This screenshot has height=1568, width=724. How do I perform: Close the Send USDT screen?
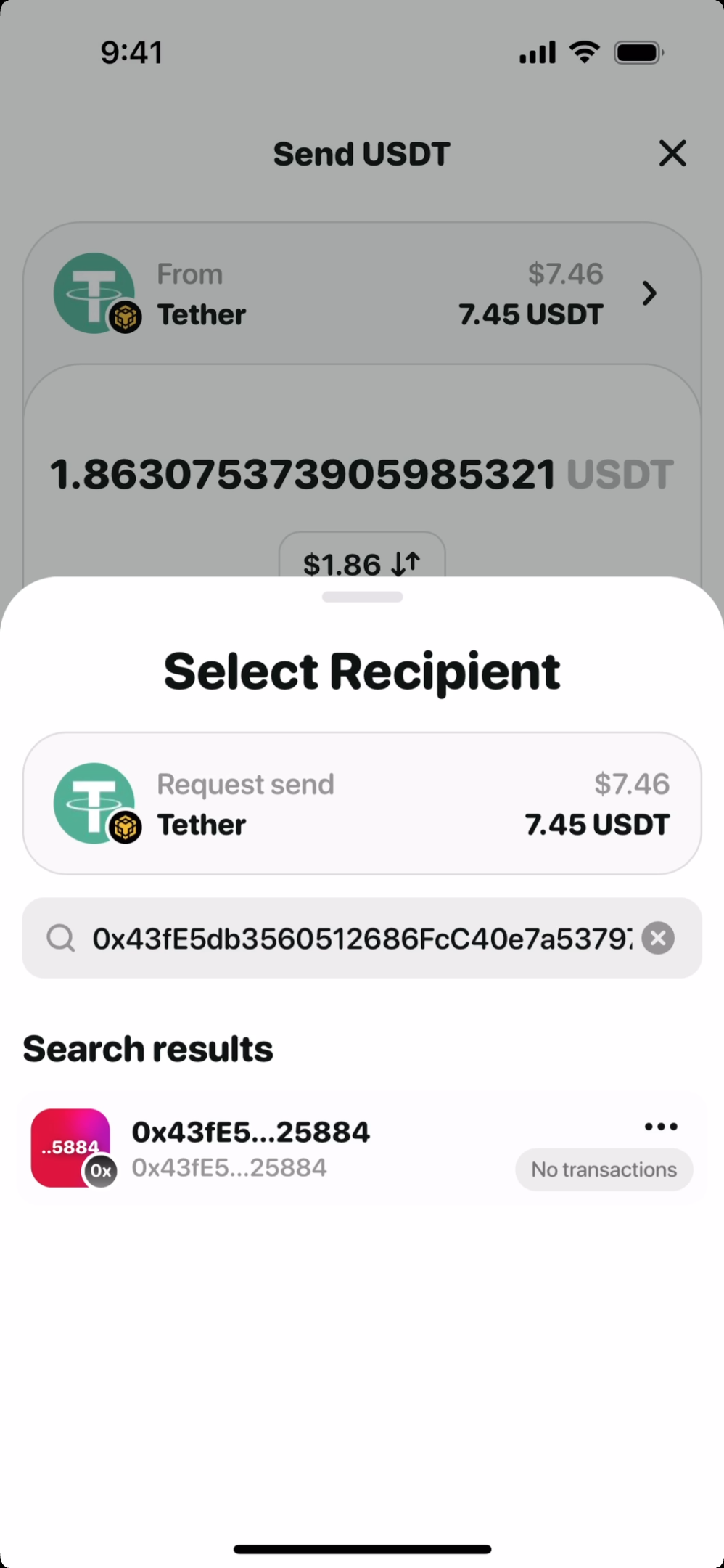[x=672, y=153]
